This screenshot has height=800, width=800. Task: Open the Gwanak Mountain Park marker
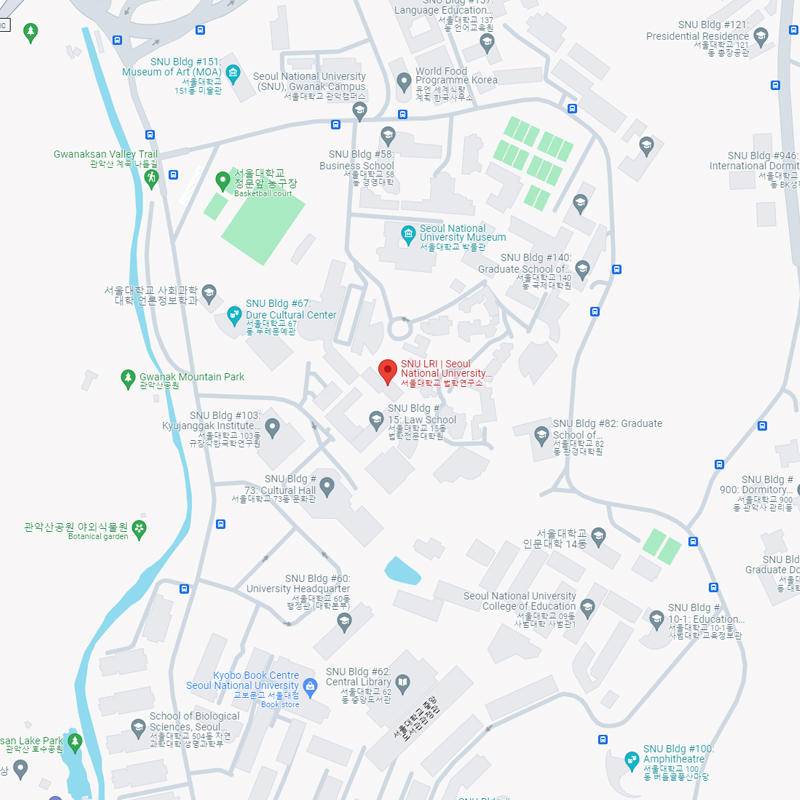click(x=128, y=378)
